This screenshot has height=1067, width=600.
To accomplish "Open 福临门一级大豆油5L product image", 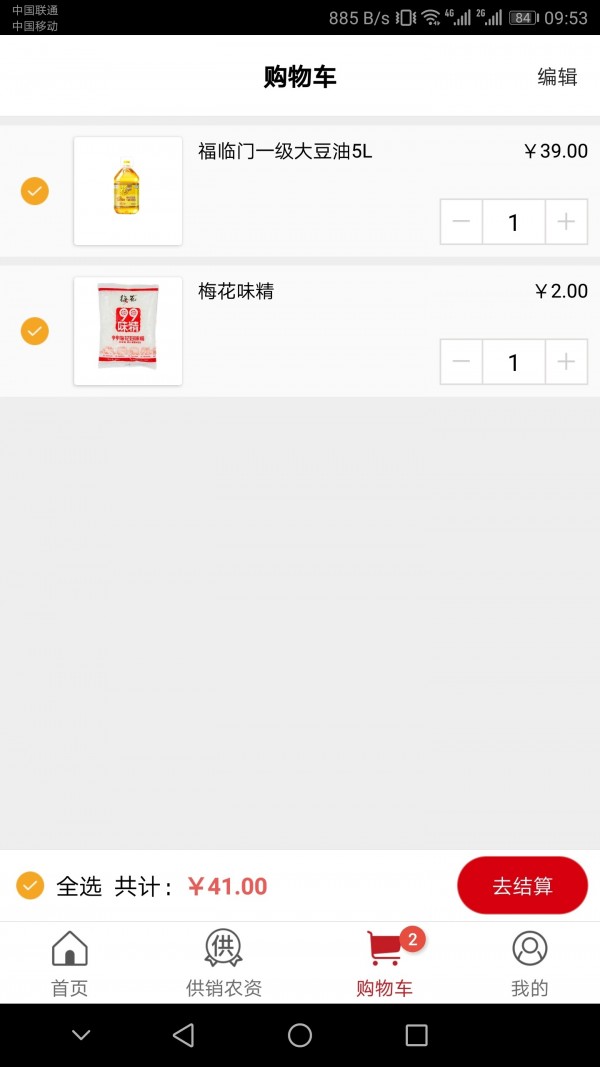I will 128,191.
